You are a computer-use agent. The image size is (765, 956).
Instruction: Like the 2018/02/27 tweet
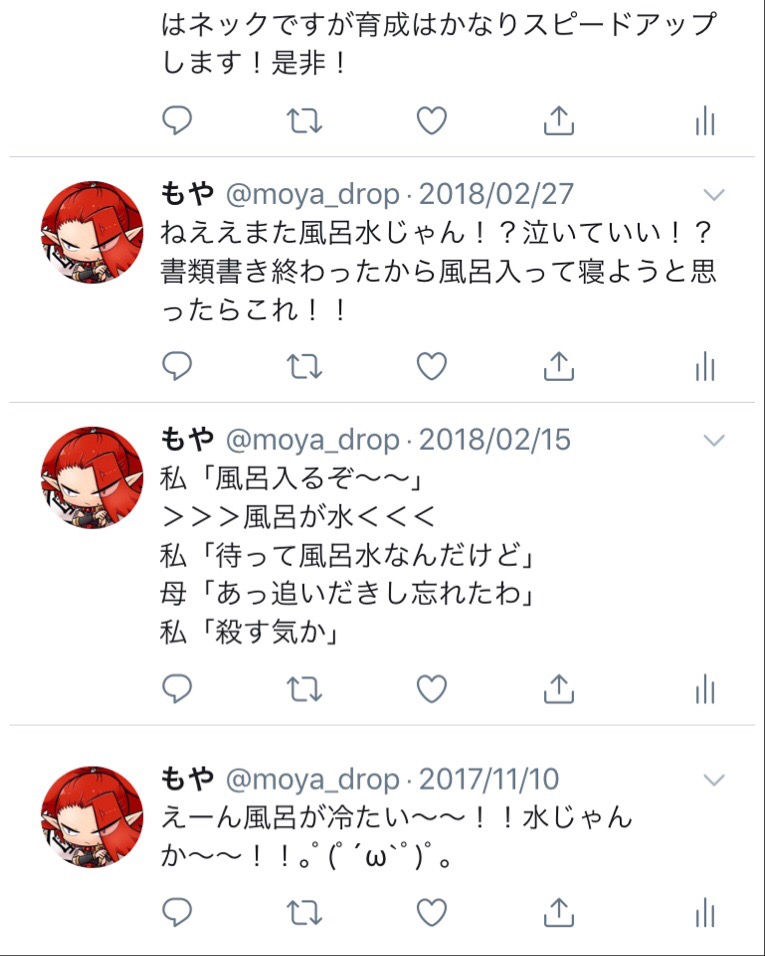(431, 367)
